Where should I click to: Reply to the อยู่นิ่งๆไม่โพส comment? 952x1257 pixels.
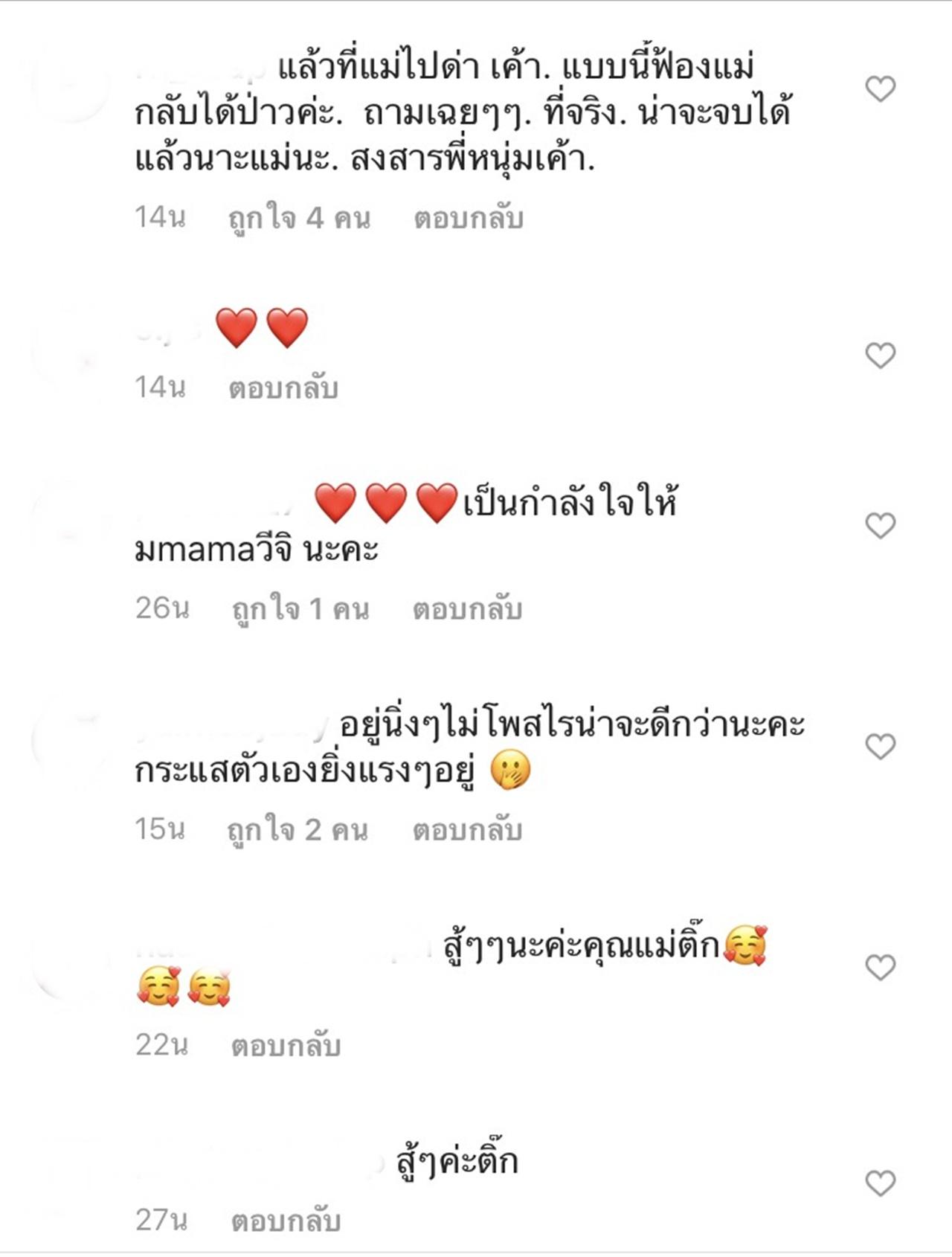click(467, 829)
